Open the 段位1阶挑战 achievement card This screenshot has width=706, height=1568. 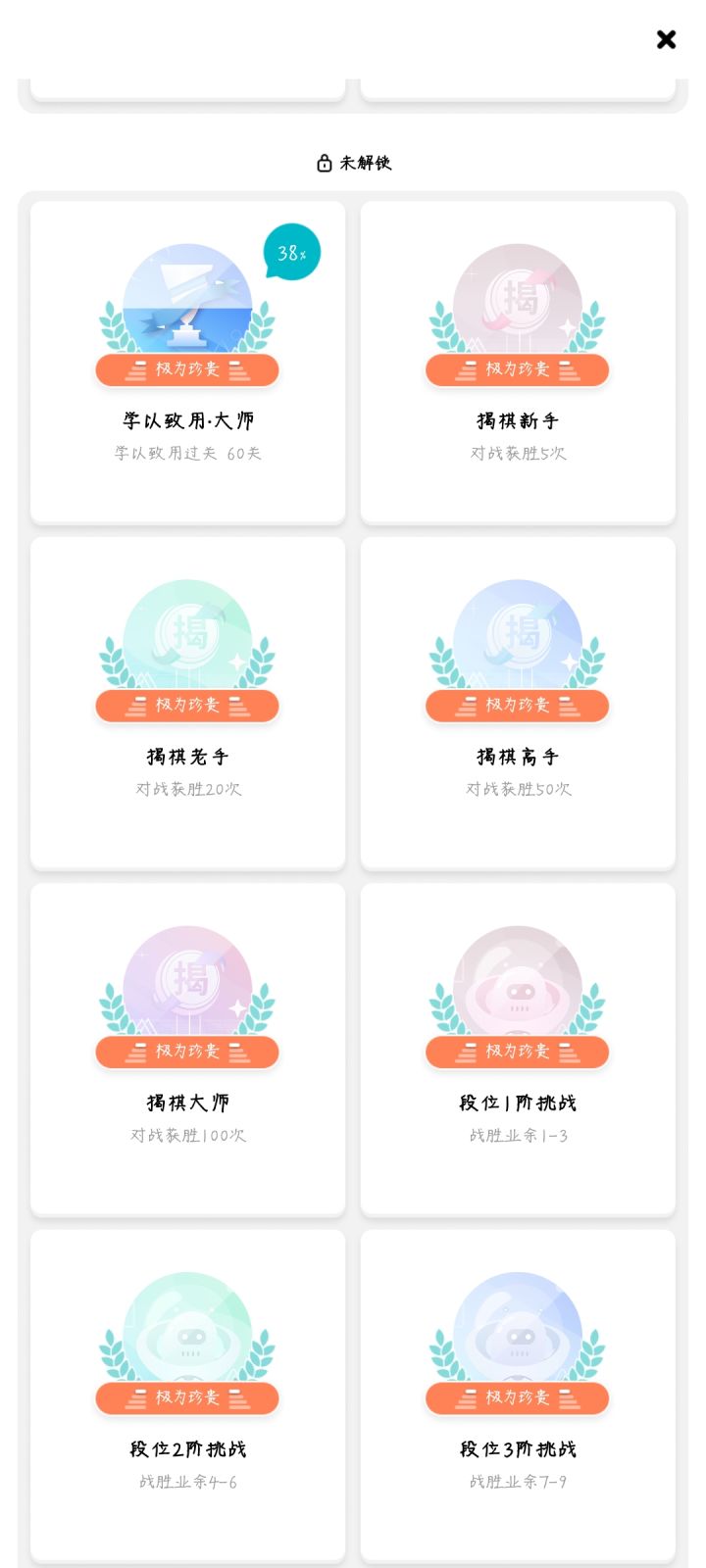coord(517,1049)
